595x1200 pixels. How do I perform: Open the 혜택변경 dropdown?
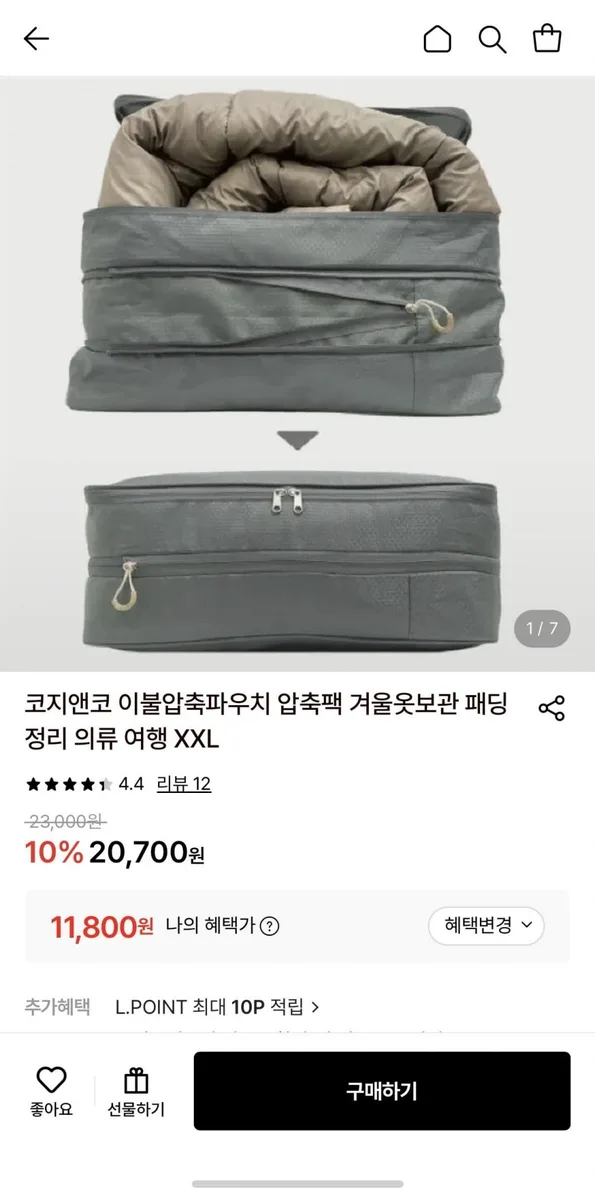click(487, 925)
